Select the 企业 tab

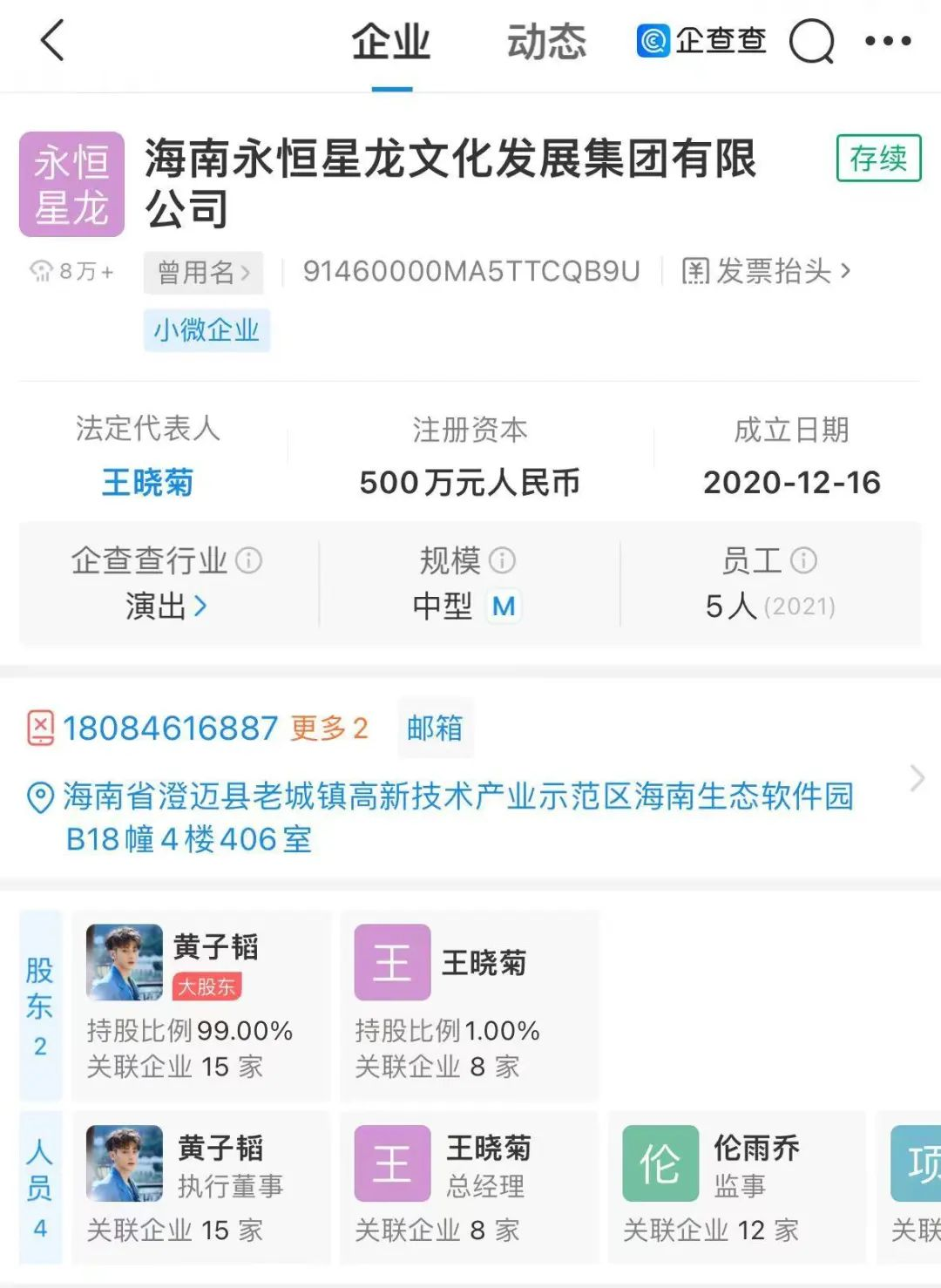click(x=391, y=42)
